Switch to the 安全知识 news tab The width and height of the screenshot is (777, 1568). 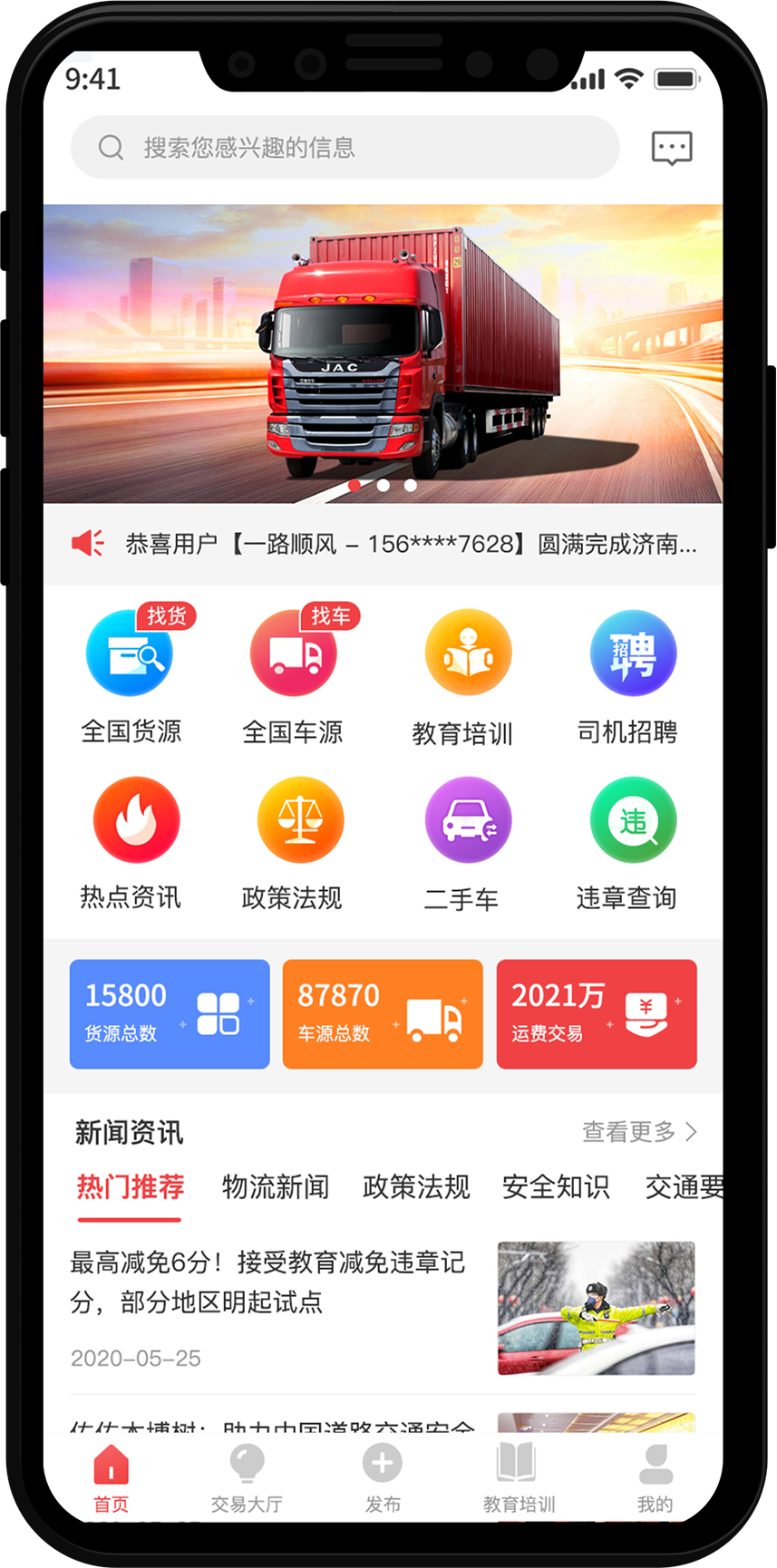click(x=556, y=1186)
